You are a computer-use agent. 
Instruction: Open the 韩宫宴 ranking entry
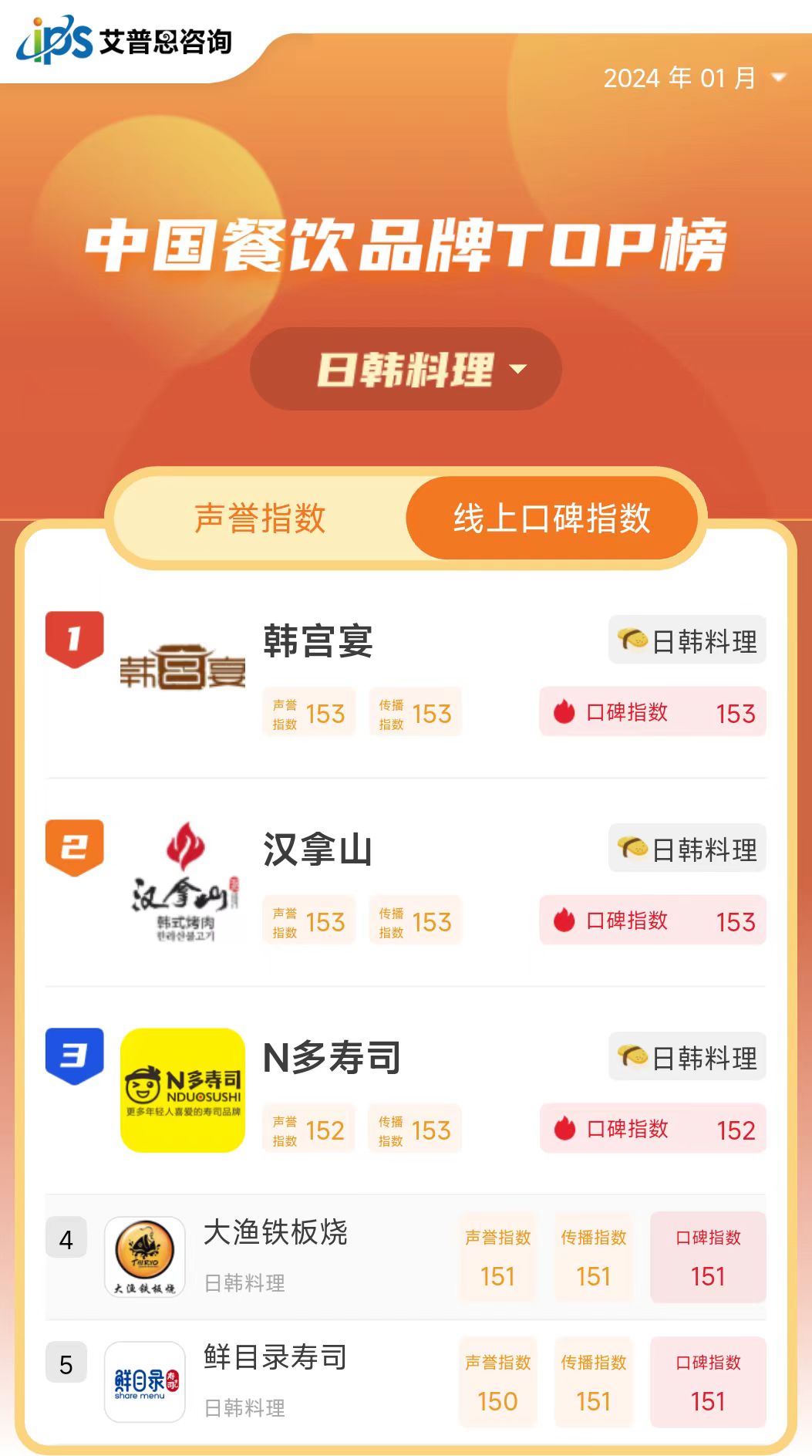click(x=406, y=674)
